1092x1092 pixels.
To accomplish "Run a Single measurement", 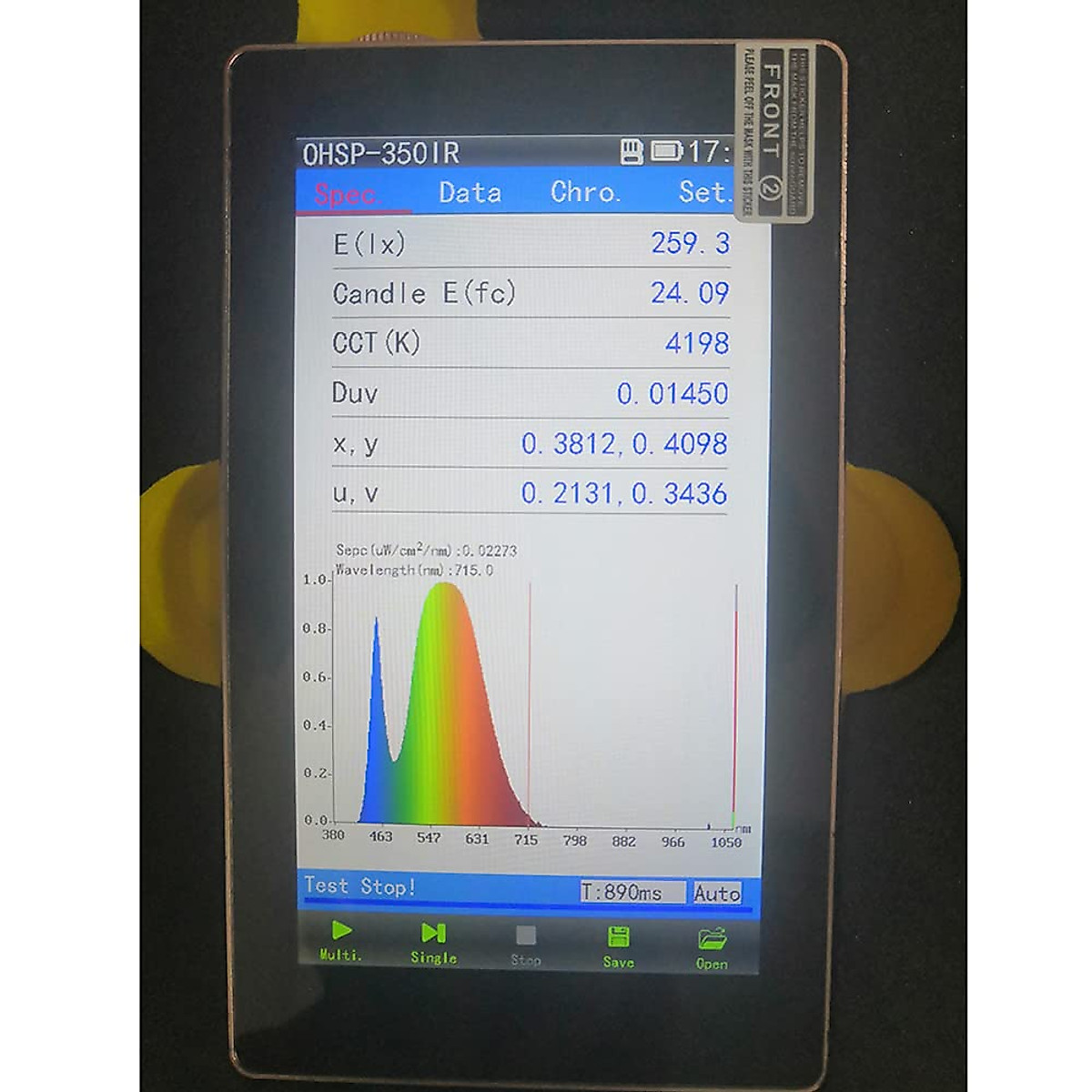I will pyautogui.click(x=433, y=943).
